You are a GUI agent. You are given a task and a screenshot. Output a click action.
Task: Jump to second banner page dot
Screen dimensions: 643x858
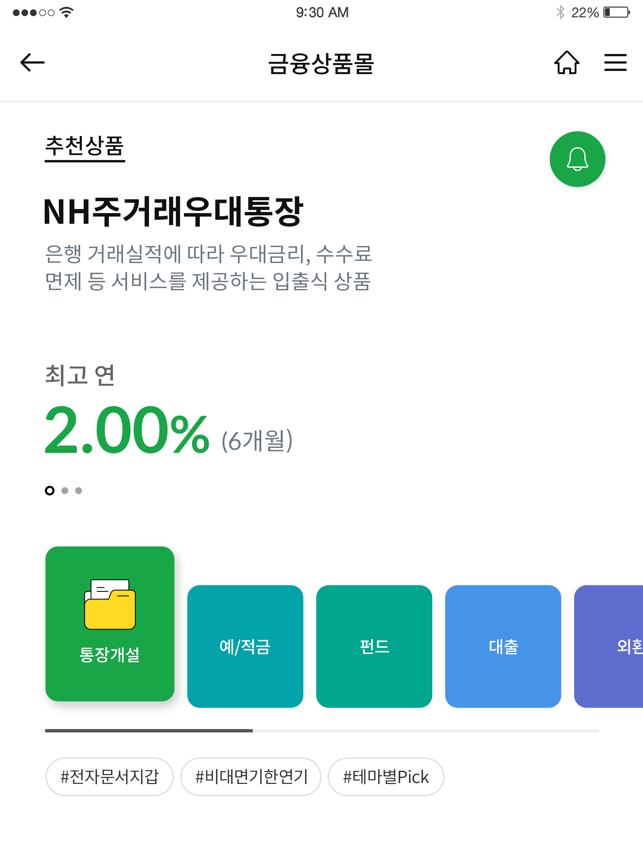coord(65,491)
